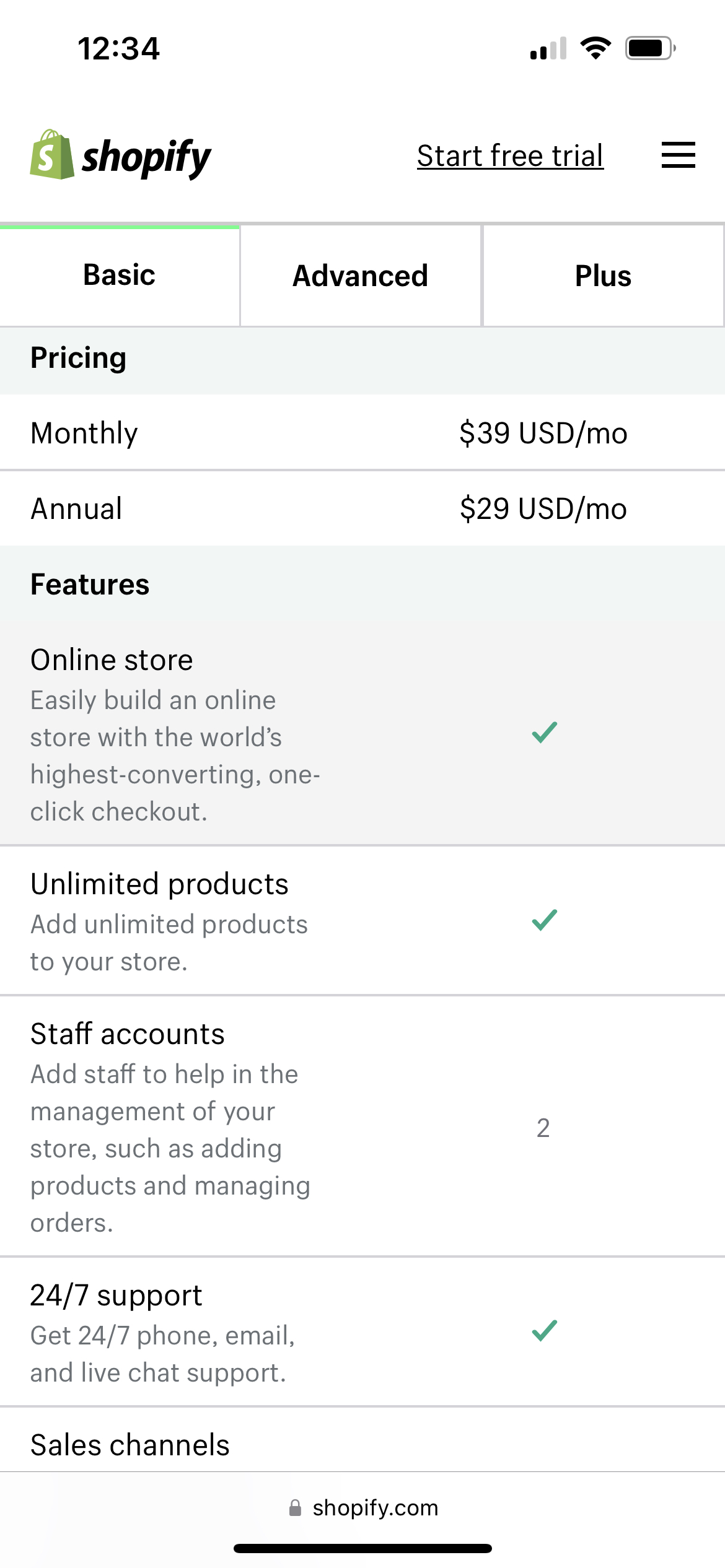Expand the Features section header
This screenshot has width=725, height=1568.
point(89,583)
